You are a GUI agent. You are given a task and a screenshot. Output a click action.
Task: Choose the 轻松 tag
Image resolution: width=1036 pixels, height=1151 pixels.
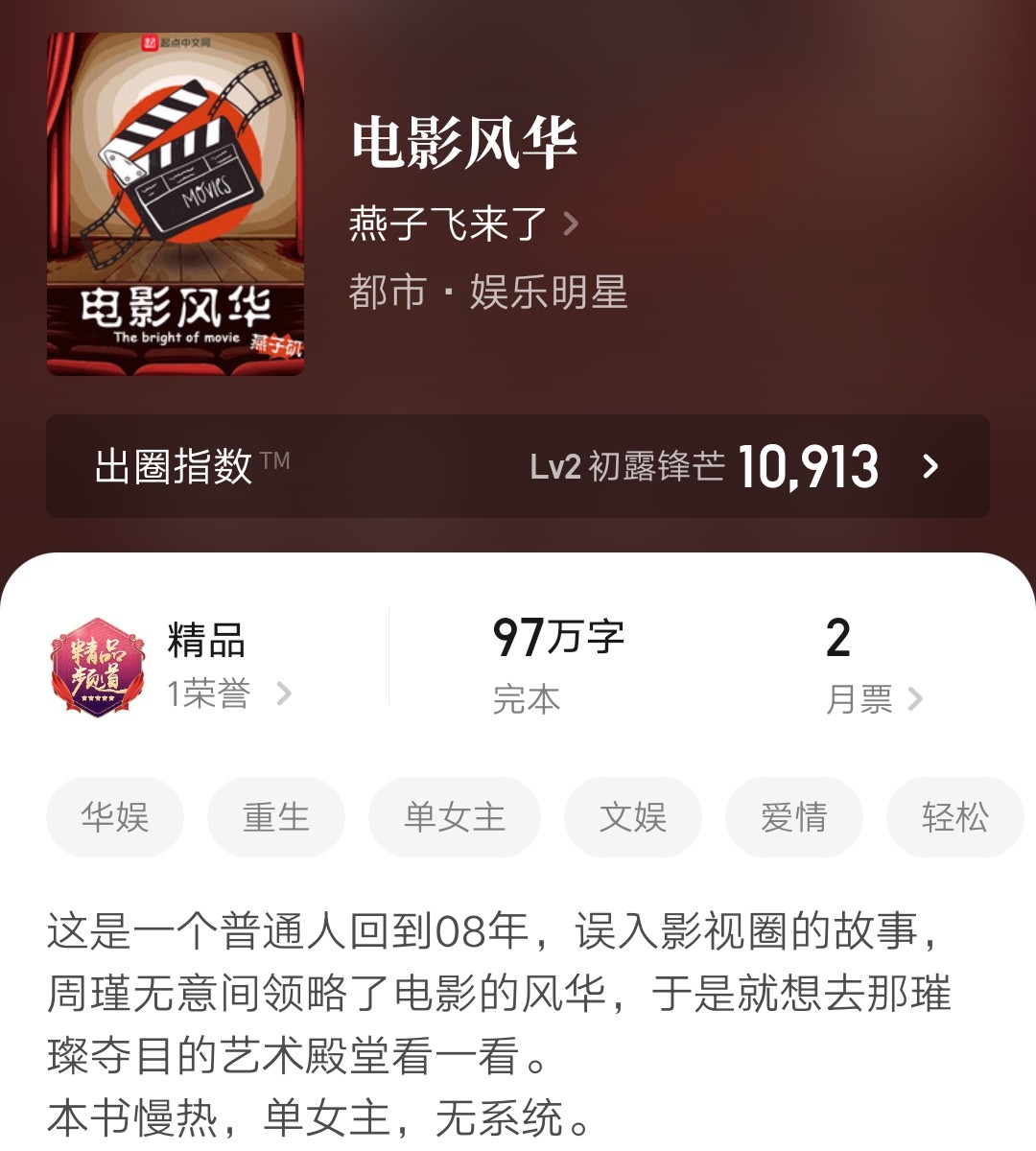click(x=954, y=817)
